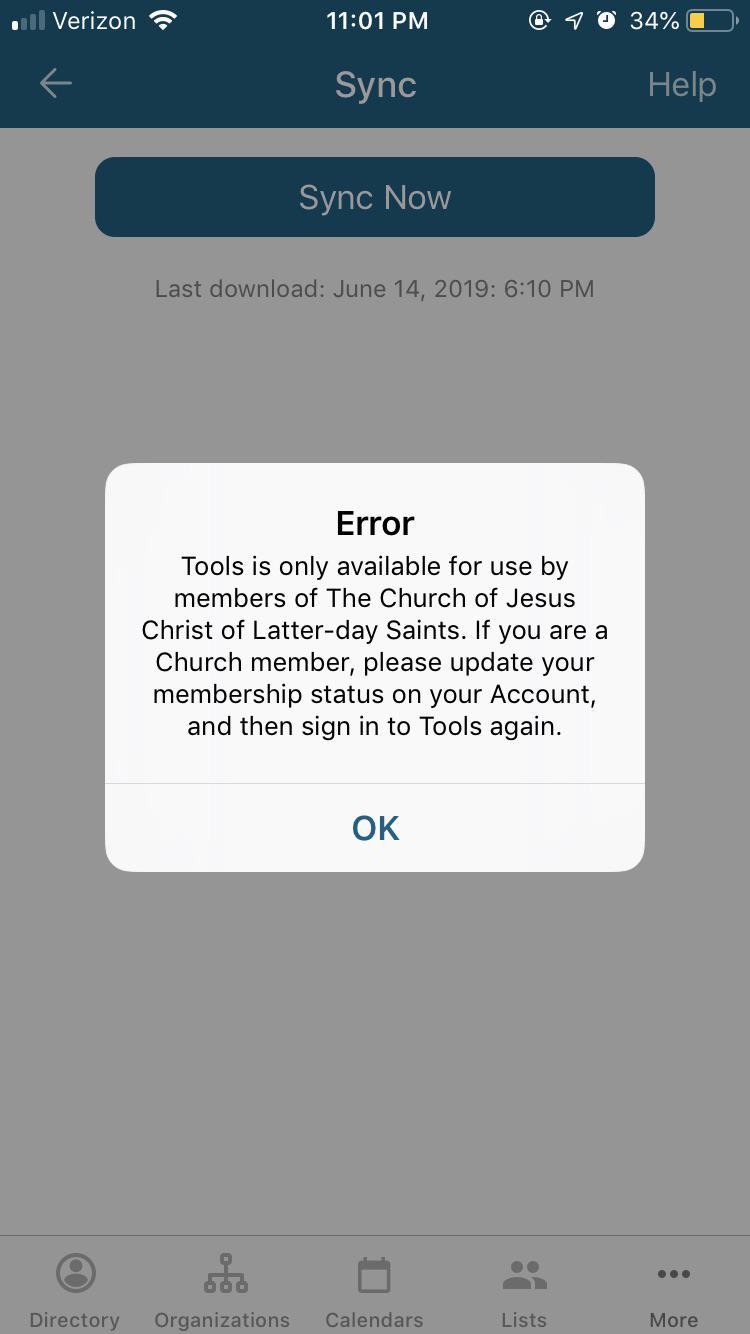Open the Help page
The height and width of the screenshot is (1334, 750).
click(681, 85)
